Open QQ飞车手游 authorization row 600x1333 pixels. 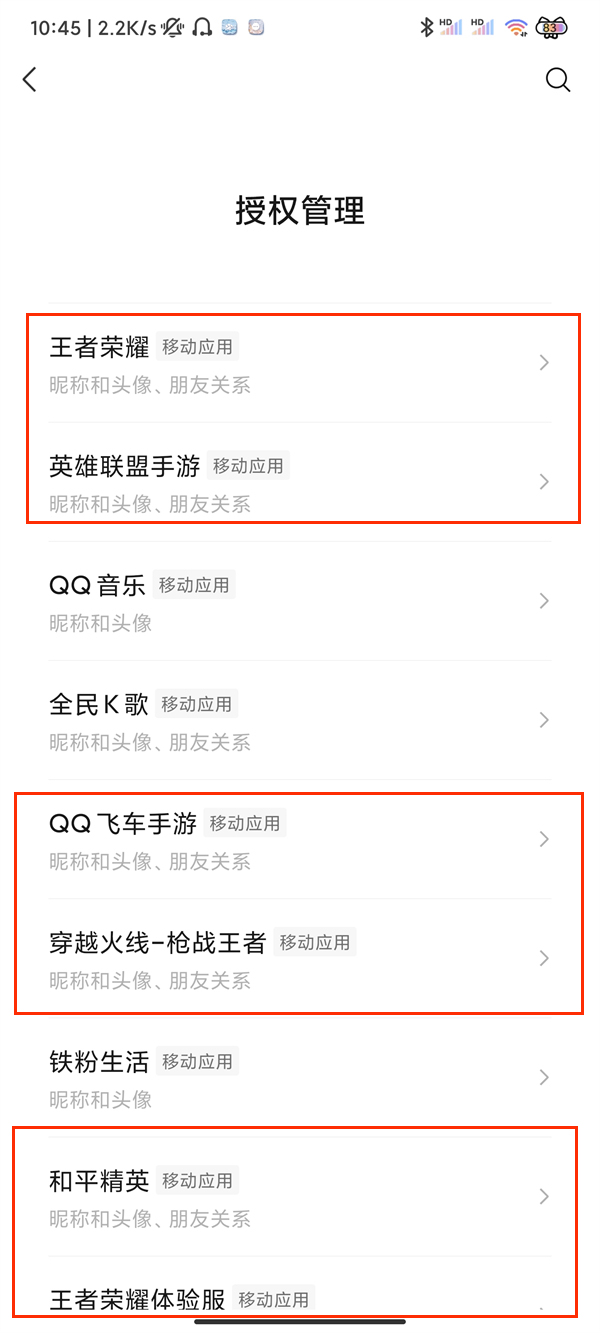point(300,840)
